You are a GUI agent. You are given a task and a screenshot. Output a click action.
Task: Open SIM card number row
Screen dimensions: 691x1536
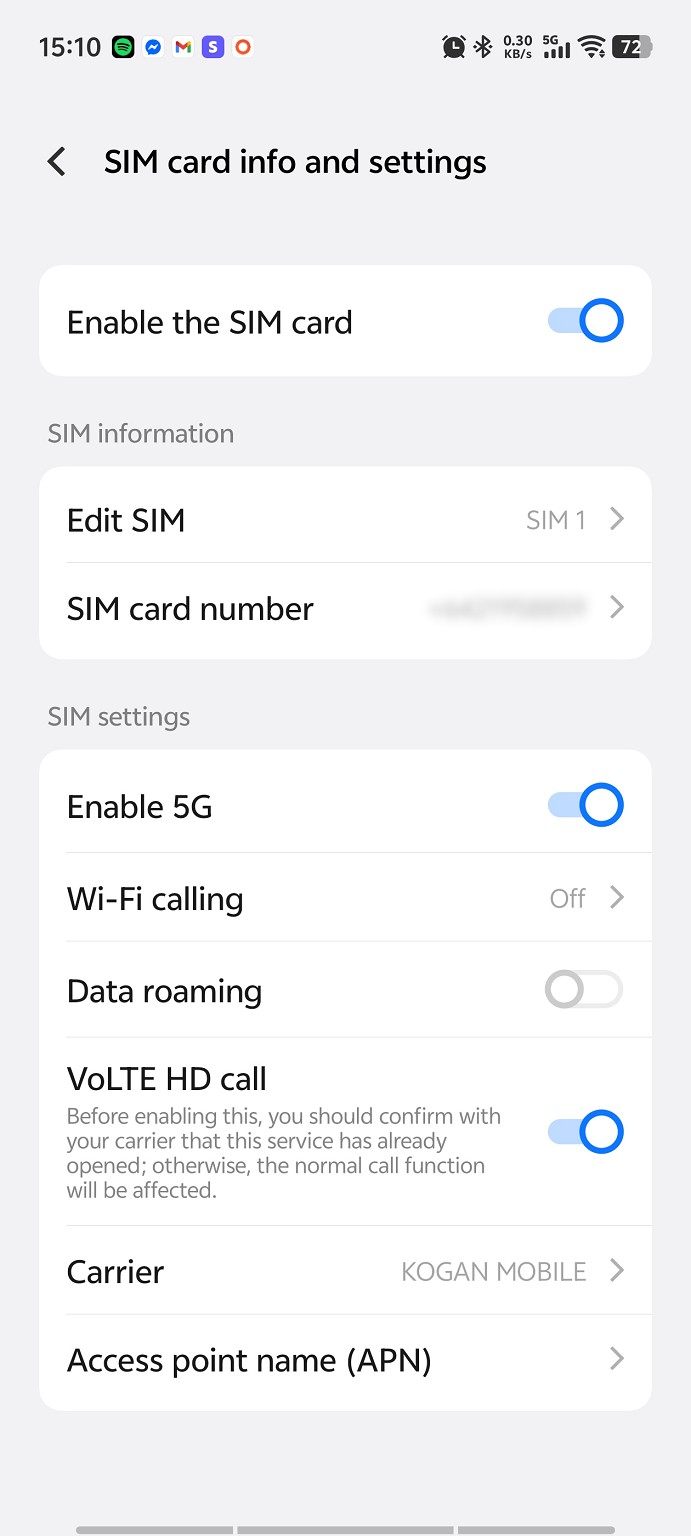click(x=345, y=608)
